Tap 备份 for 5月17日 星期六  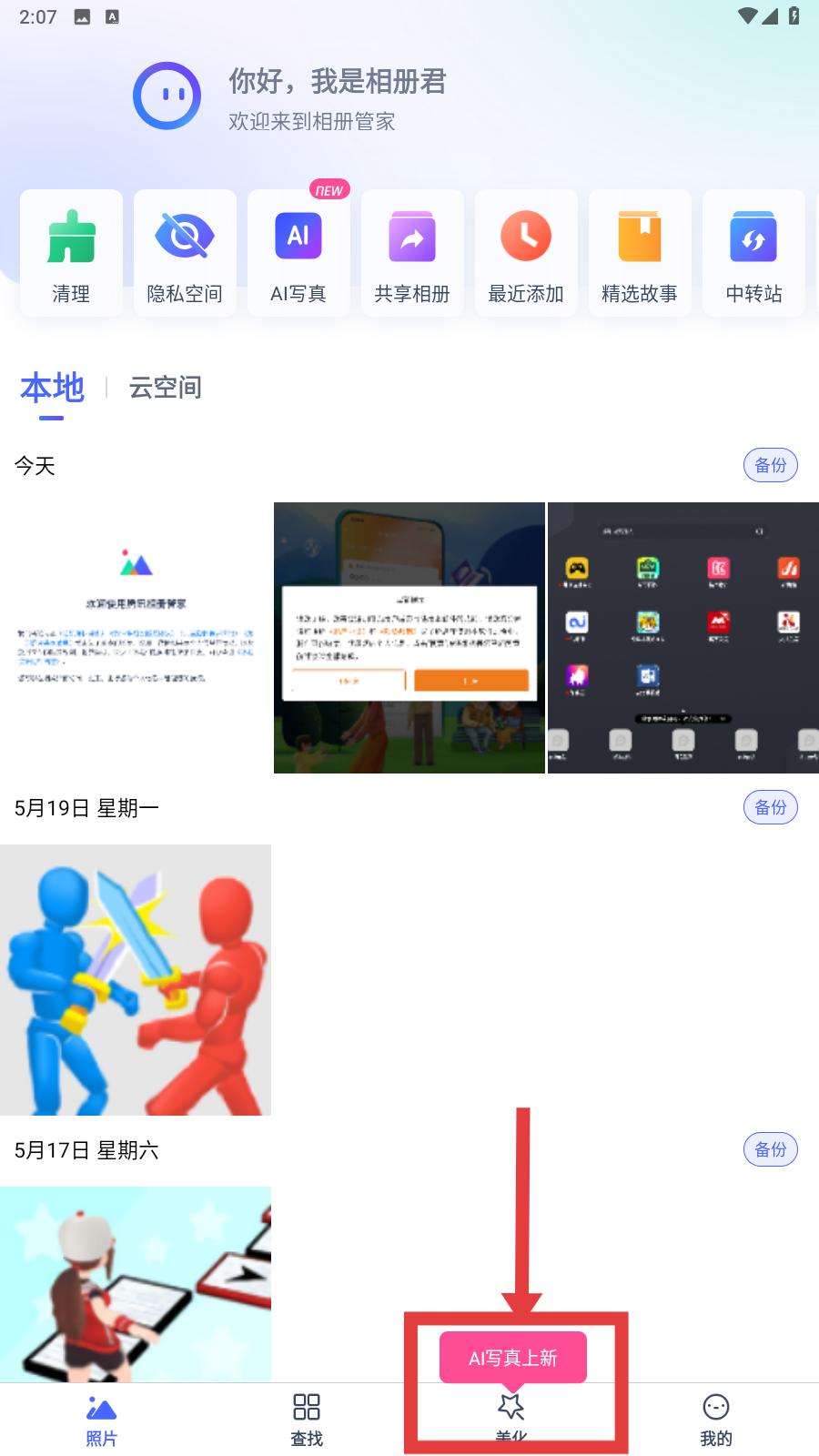point(771,1149)
